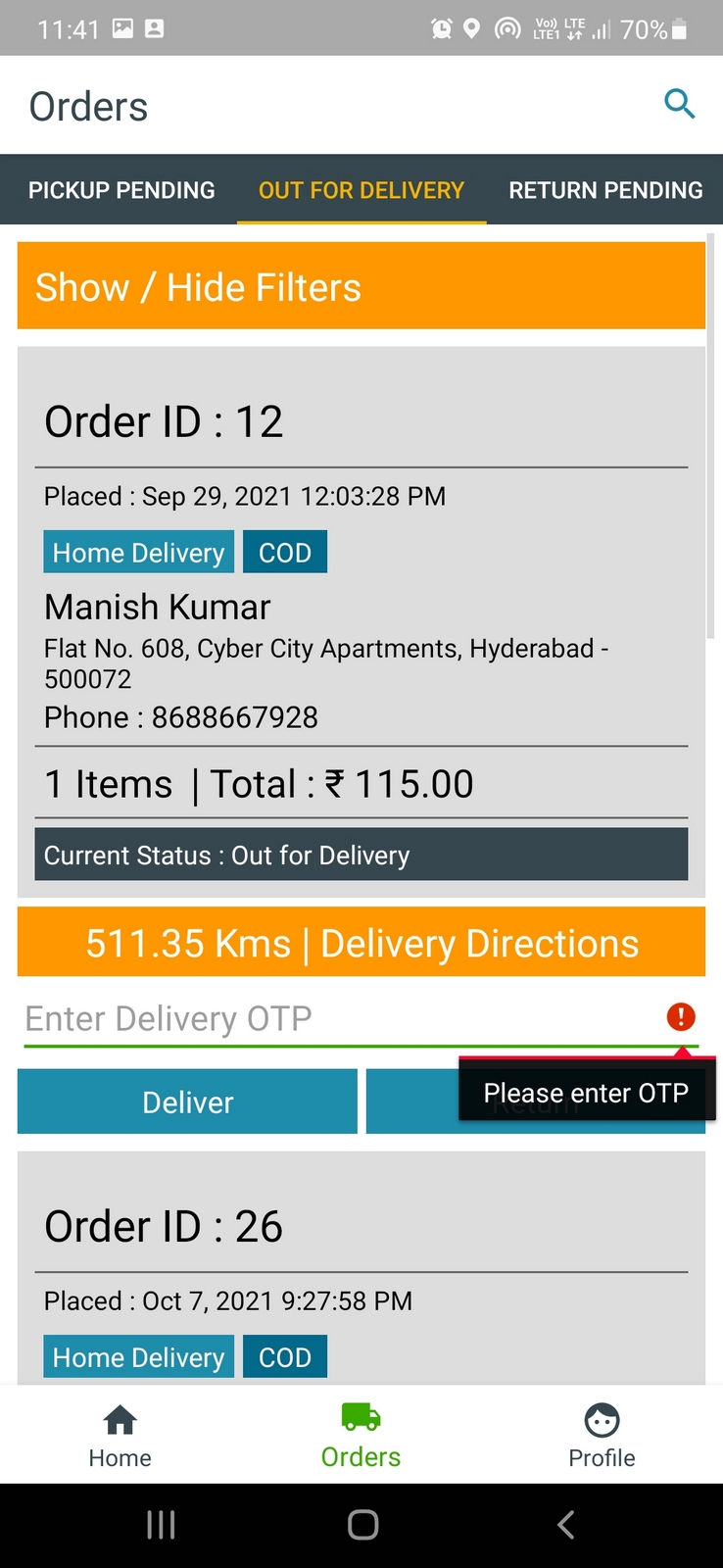Go to the Return Pending tab
The width and height of the screenshot is (723, 1568).
click(x=605, y=190)
